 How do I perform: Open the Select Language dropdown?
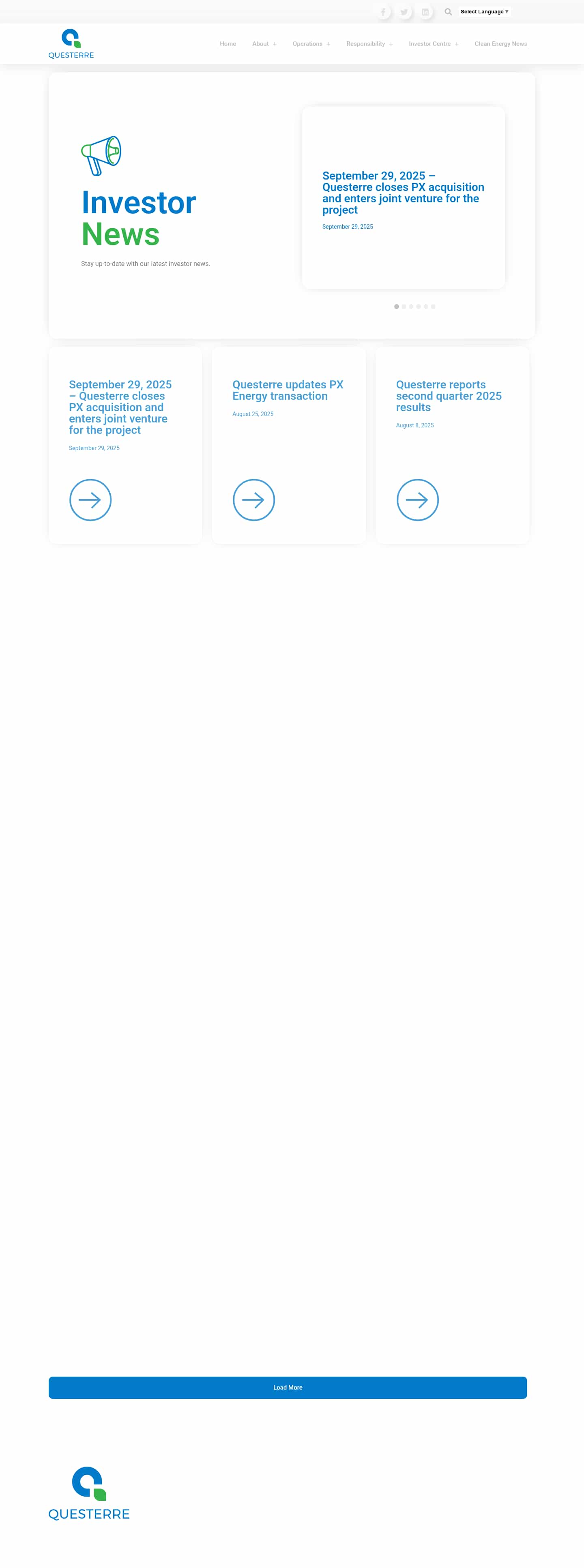tap(484, 12)
